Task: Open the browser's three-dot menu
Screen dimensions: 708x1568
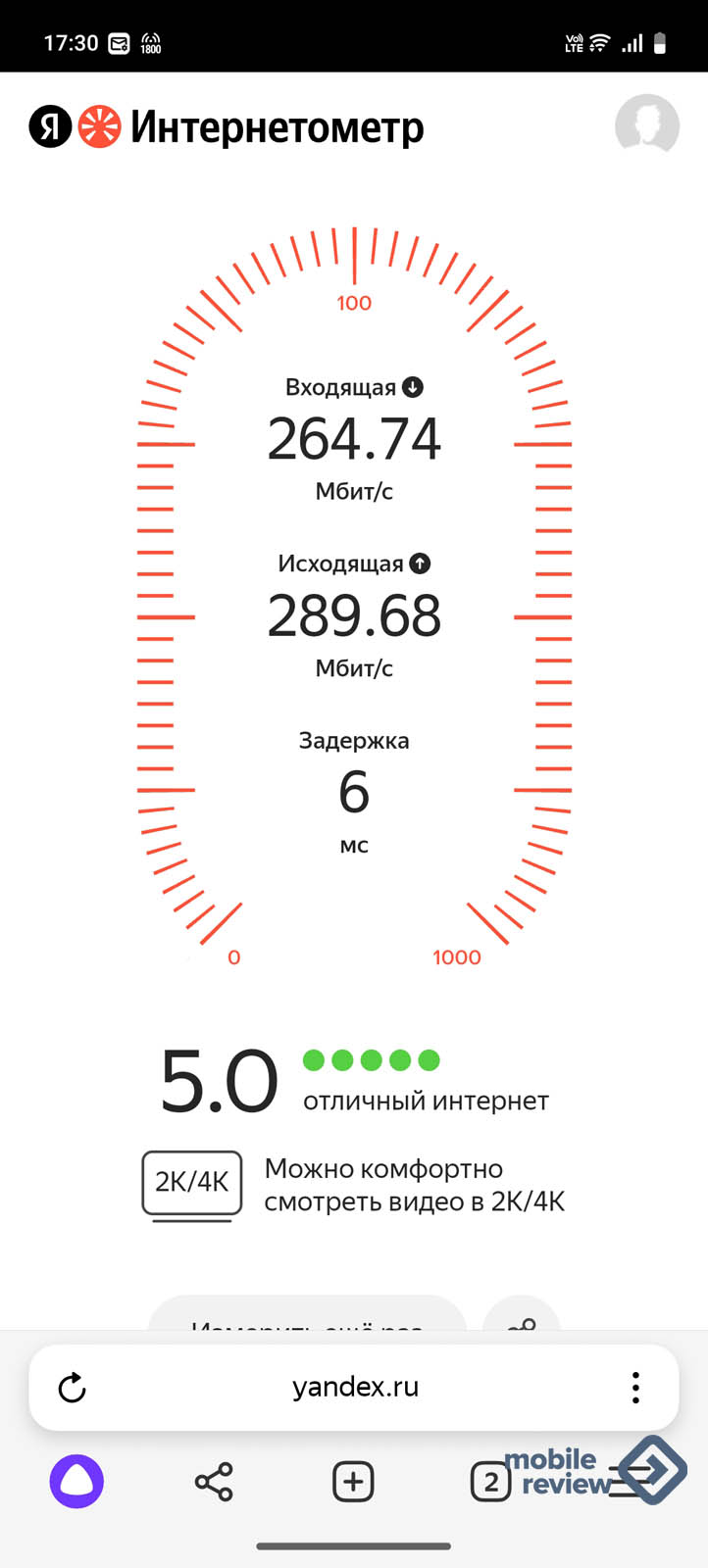Action: [635, 1388]
